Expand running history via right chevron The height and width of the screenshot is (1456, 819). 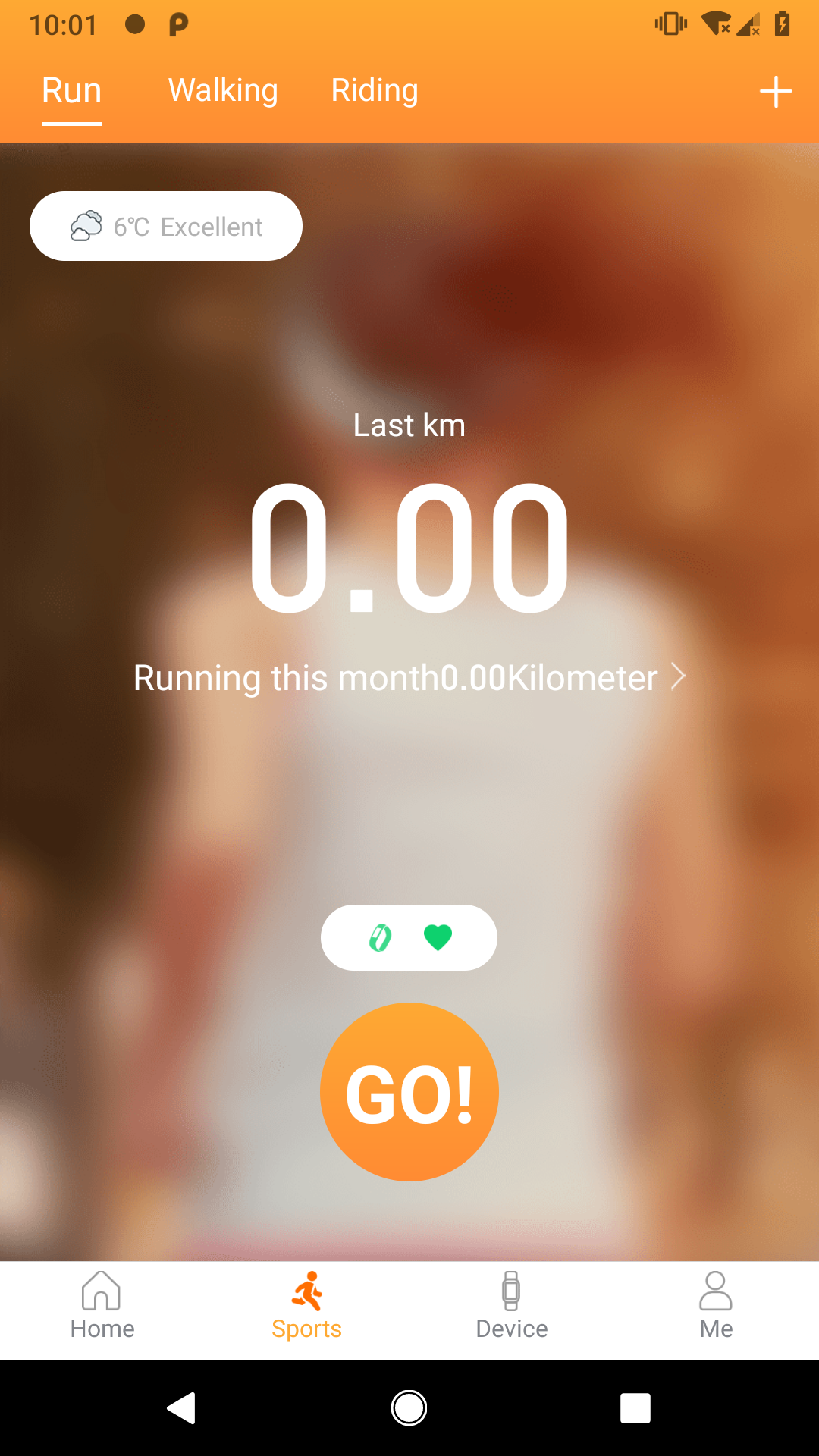[678, 676]
